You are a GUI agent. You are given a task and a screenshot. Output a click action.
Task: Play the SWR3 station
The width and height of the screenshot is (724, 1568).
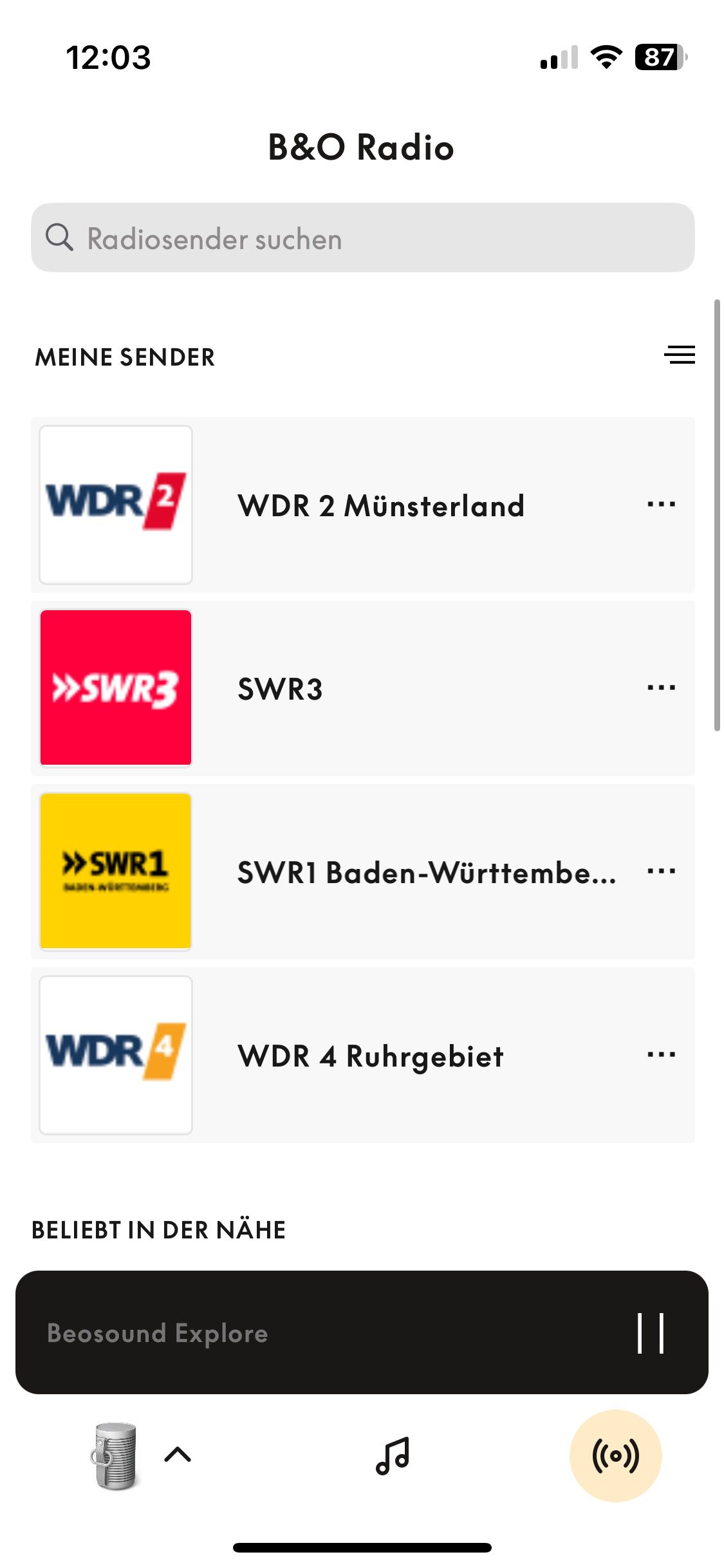click(280, 689)
